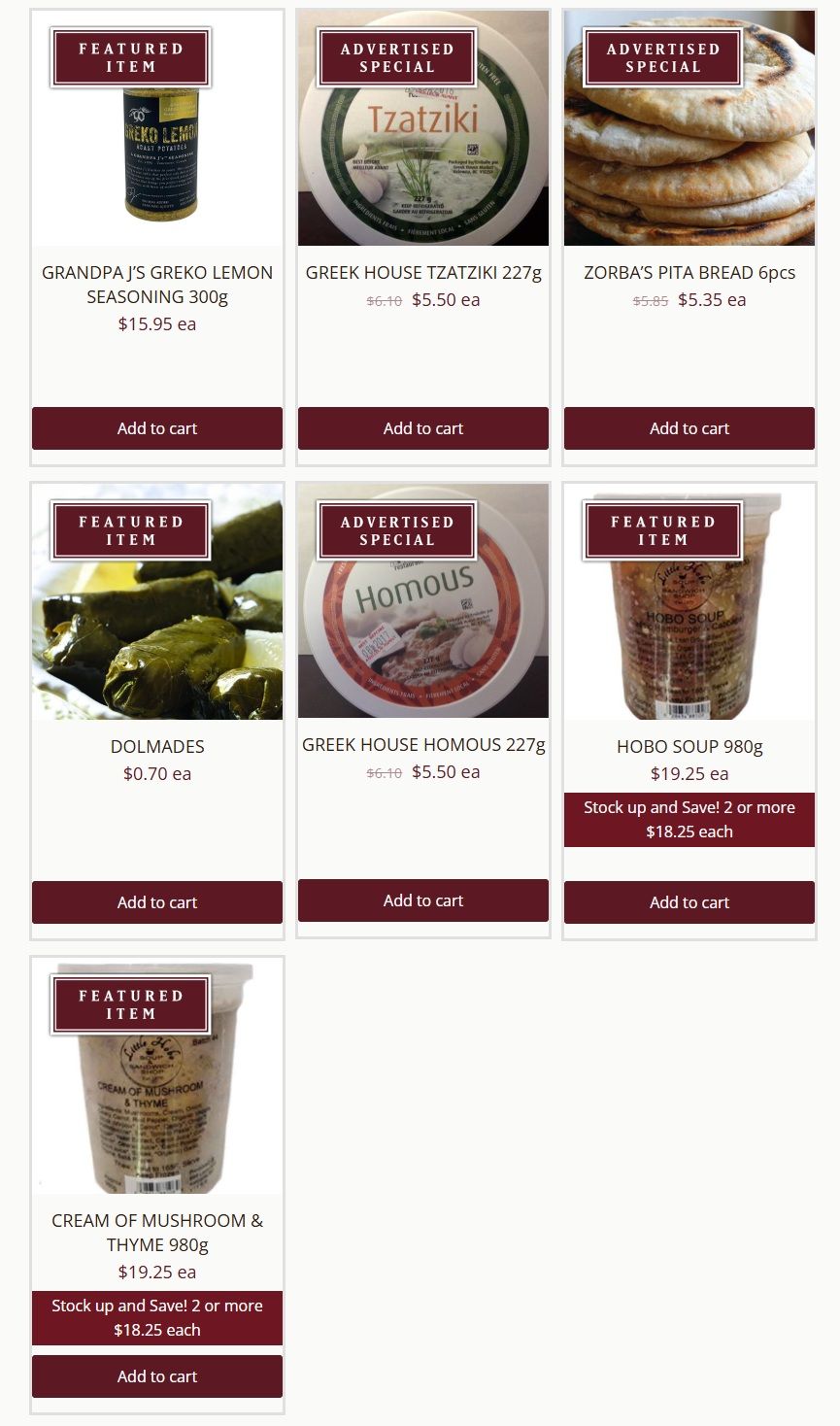Screen dimensions: 840x1426
Task: View the Hobo Soup product image
Action: coord(689,641)
